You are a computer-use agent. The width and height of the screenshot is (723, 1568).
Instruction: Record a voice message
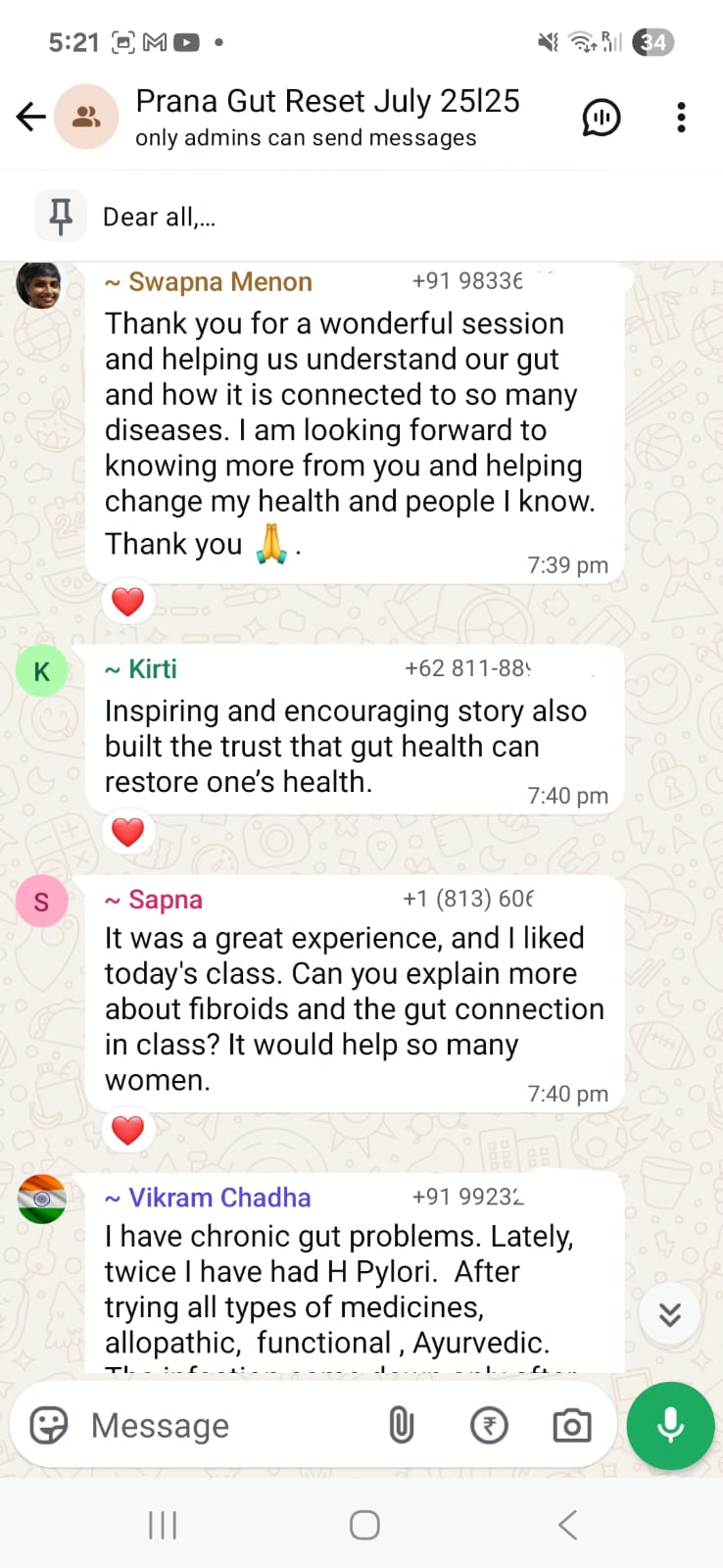pyautogui.click(x=671, y=1426)
